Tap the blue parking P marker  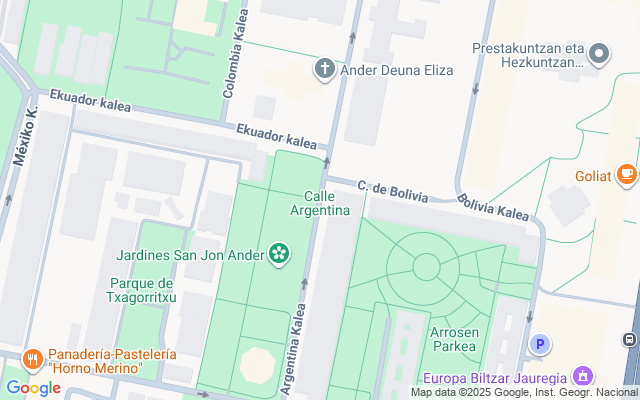(x=540, y=345)
